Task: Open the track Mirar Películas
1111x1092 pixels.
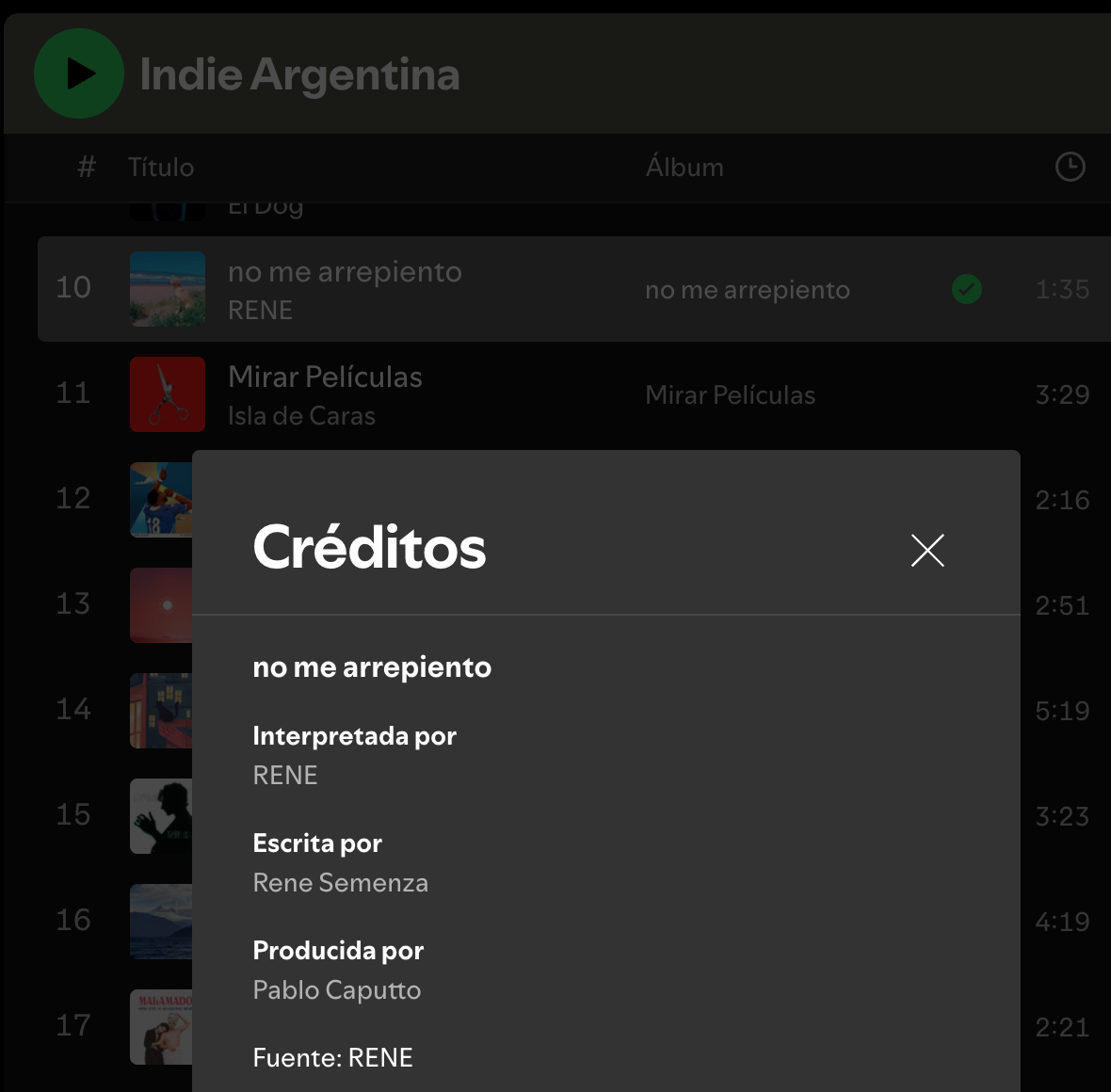Action: 325,377
